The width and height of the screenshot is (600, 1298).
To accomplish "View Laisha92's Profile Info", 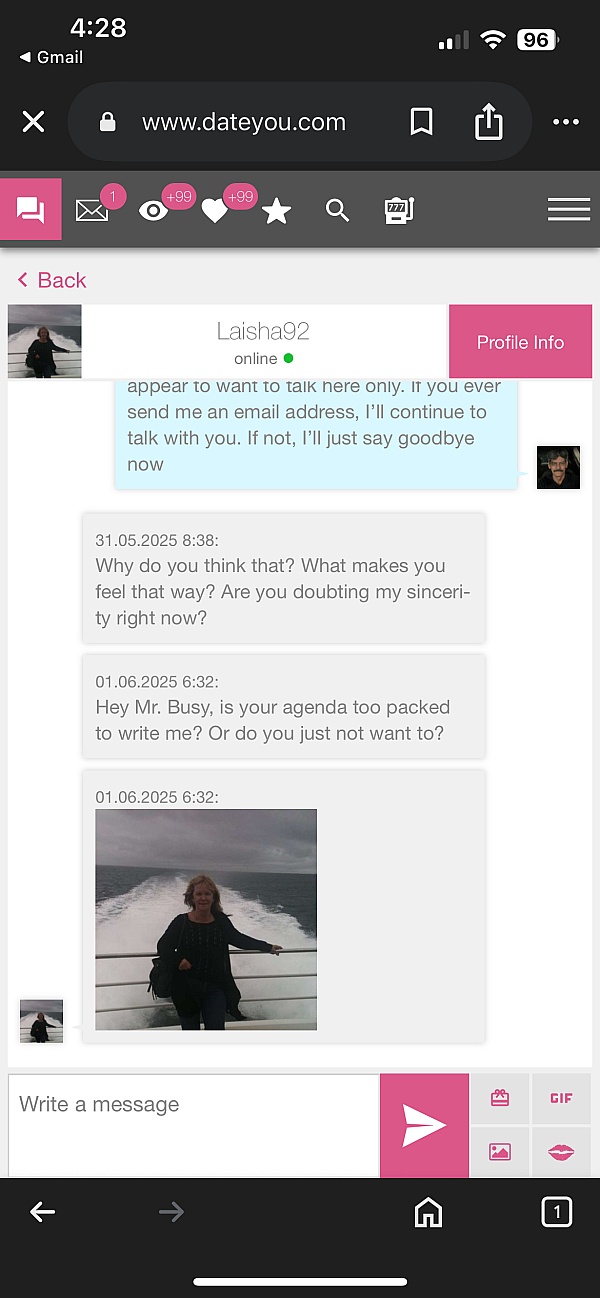I will tap(520, 342).
